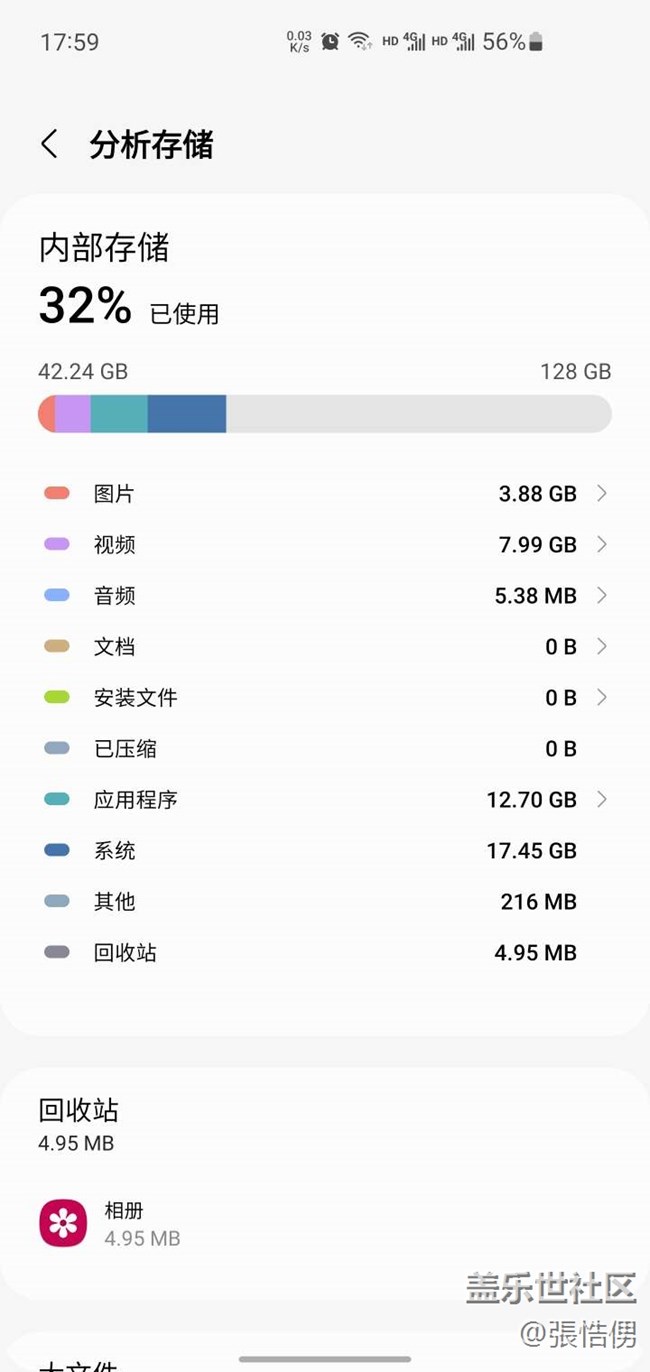Viewport: 650px width, 1372px height.
Task: Go back from 分析存储 screen
Action: click(49, 144)
